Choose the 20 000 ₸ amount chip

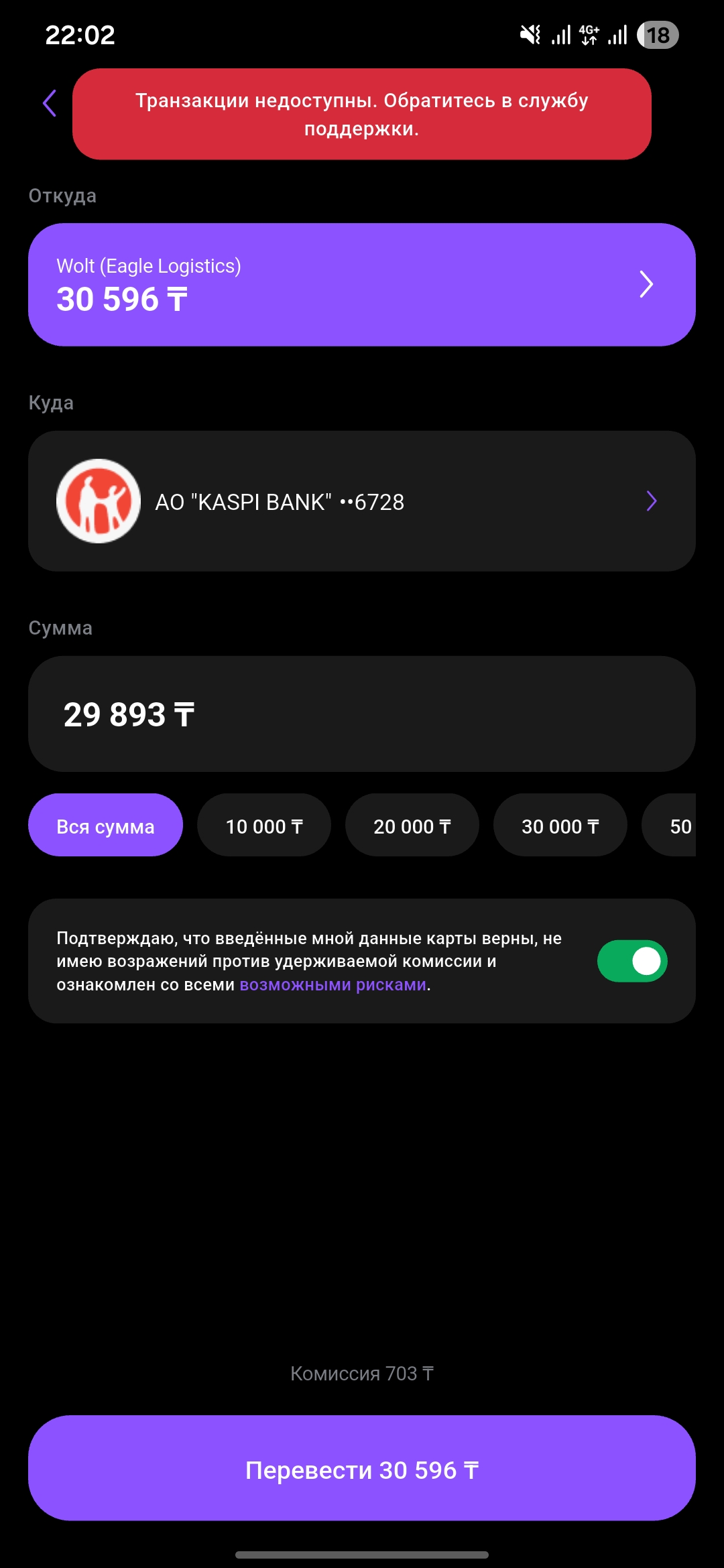click(412, 826)
